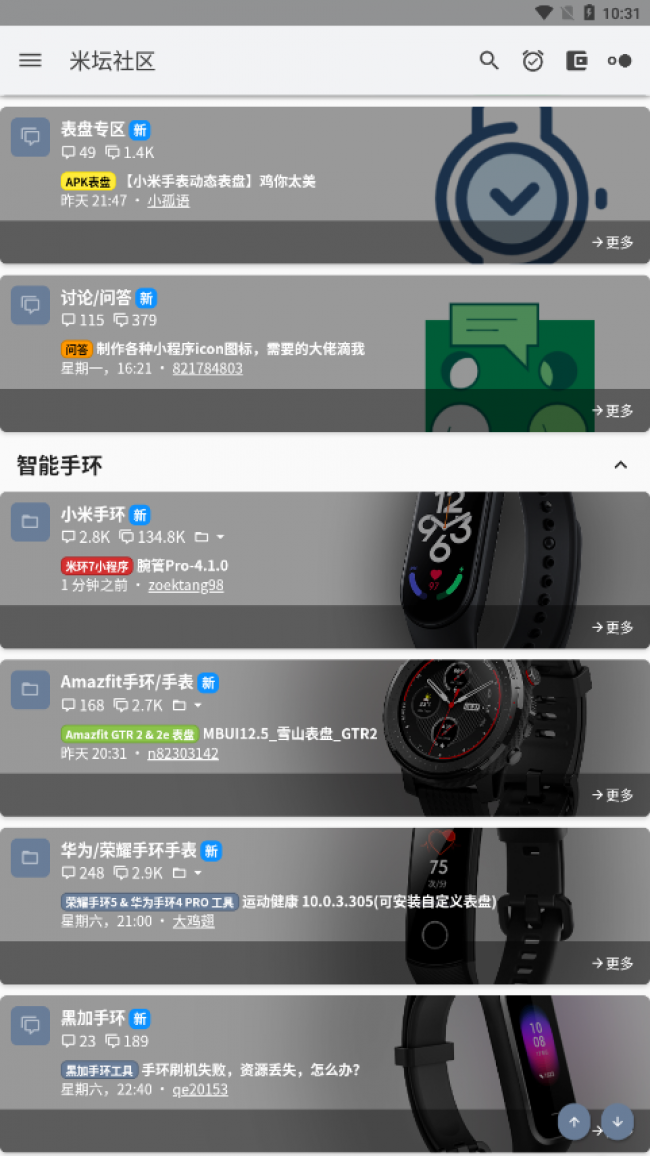Tap the alarm check icon in the app bar
This screenshot has width=650, height=1156.
tap(533, 60)
